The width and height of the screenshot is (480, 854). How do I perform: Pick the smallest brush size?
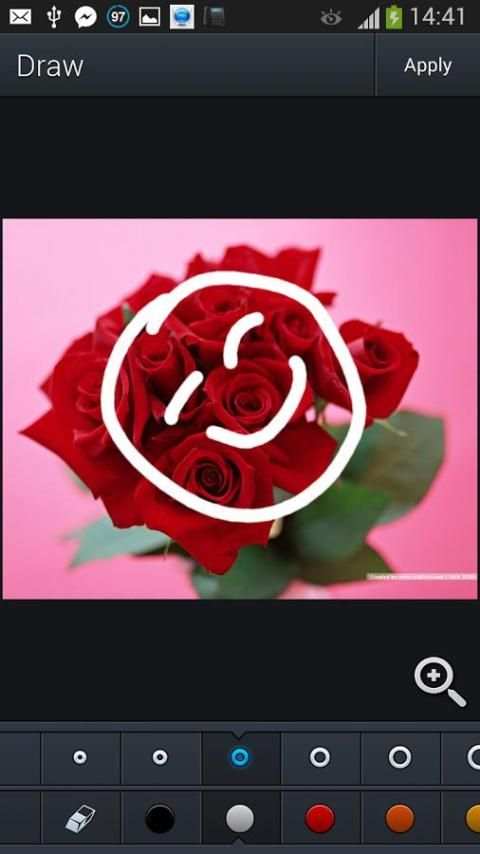coord(80,757)
